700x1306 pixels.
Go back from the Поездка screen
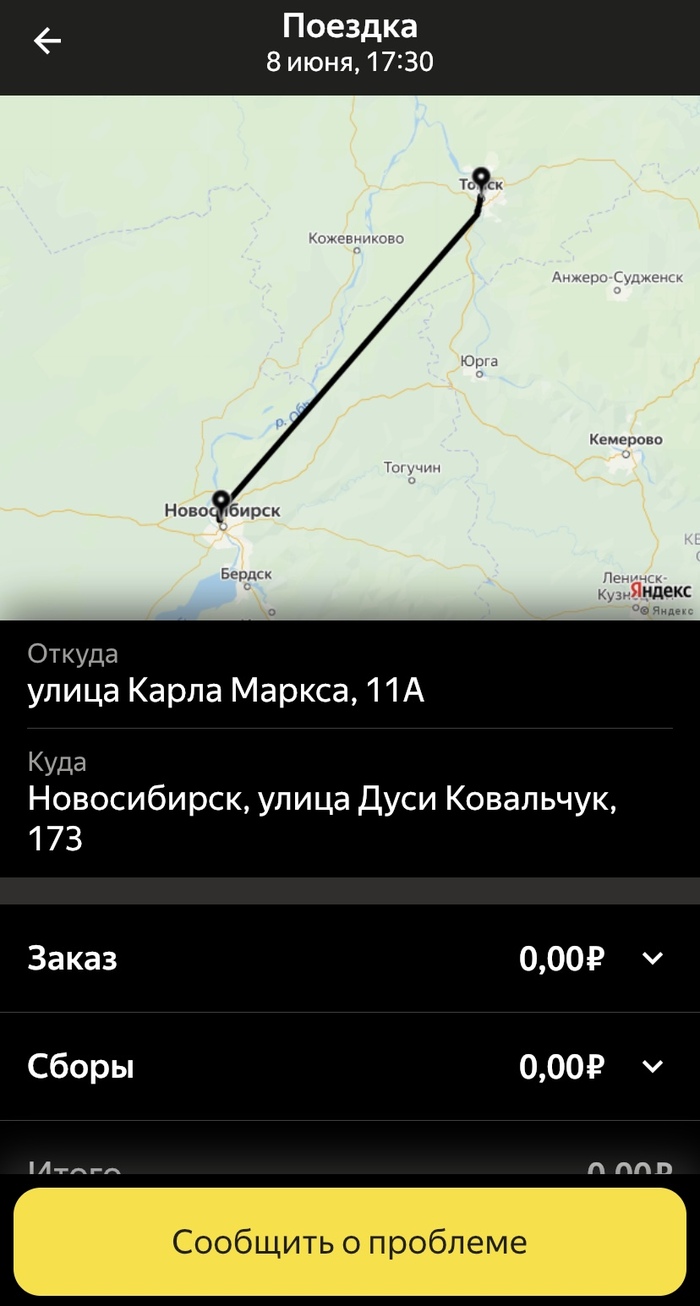click(47, 41)
